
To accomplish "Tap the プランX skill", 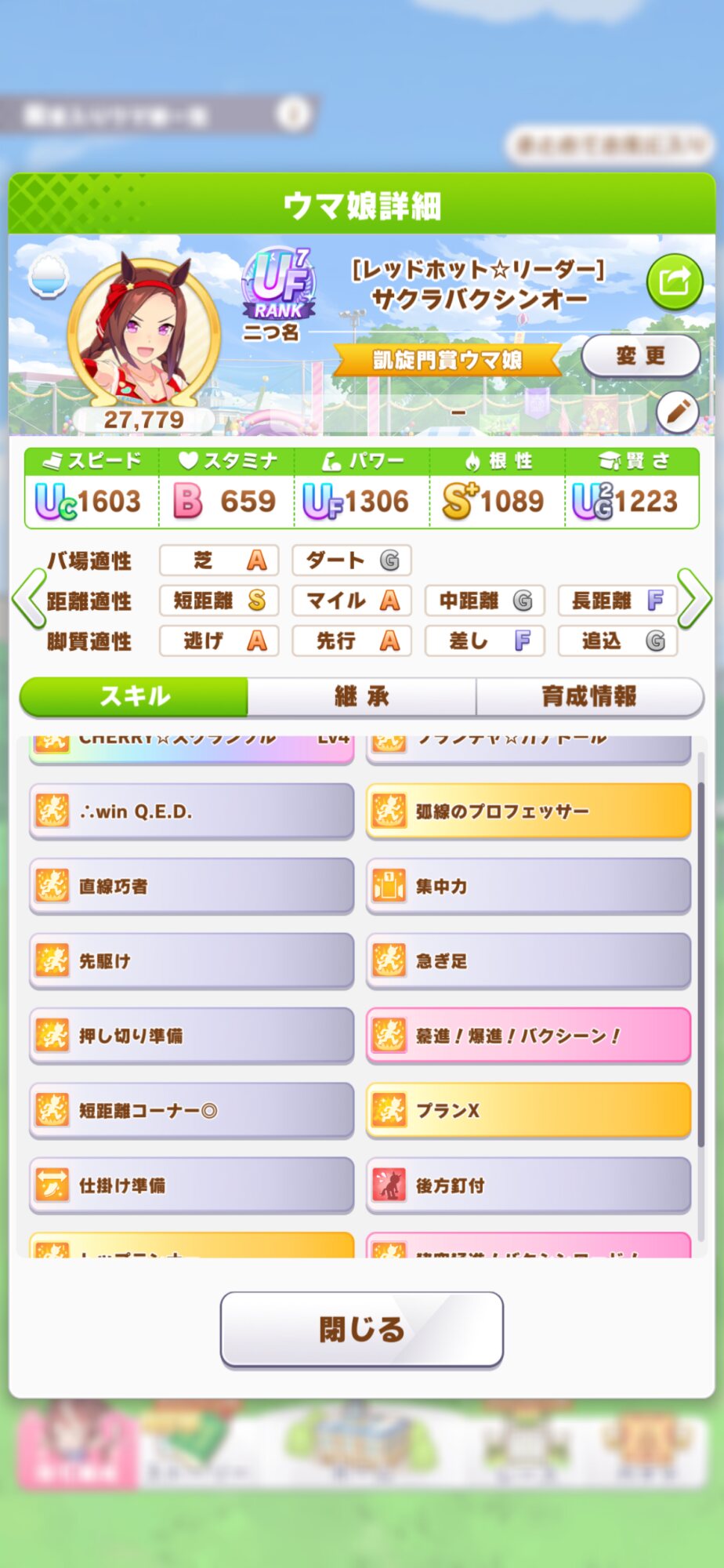I will coord(528,1110).
